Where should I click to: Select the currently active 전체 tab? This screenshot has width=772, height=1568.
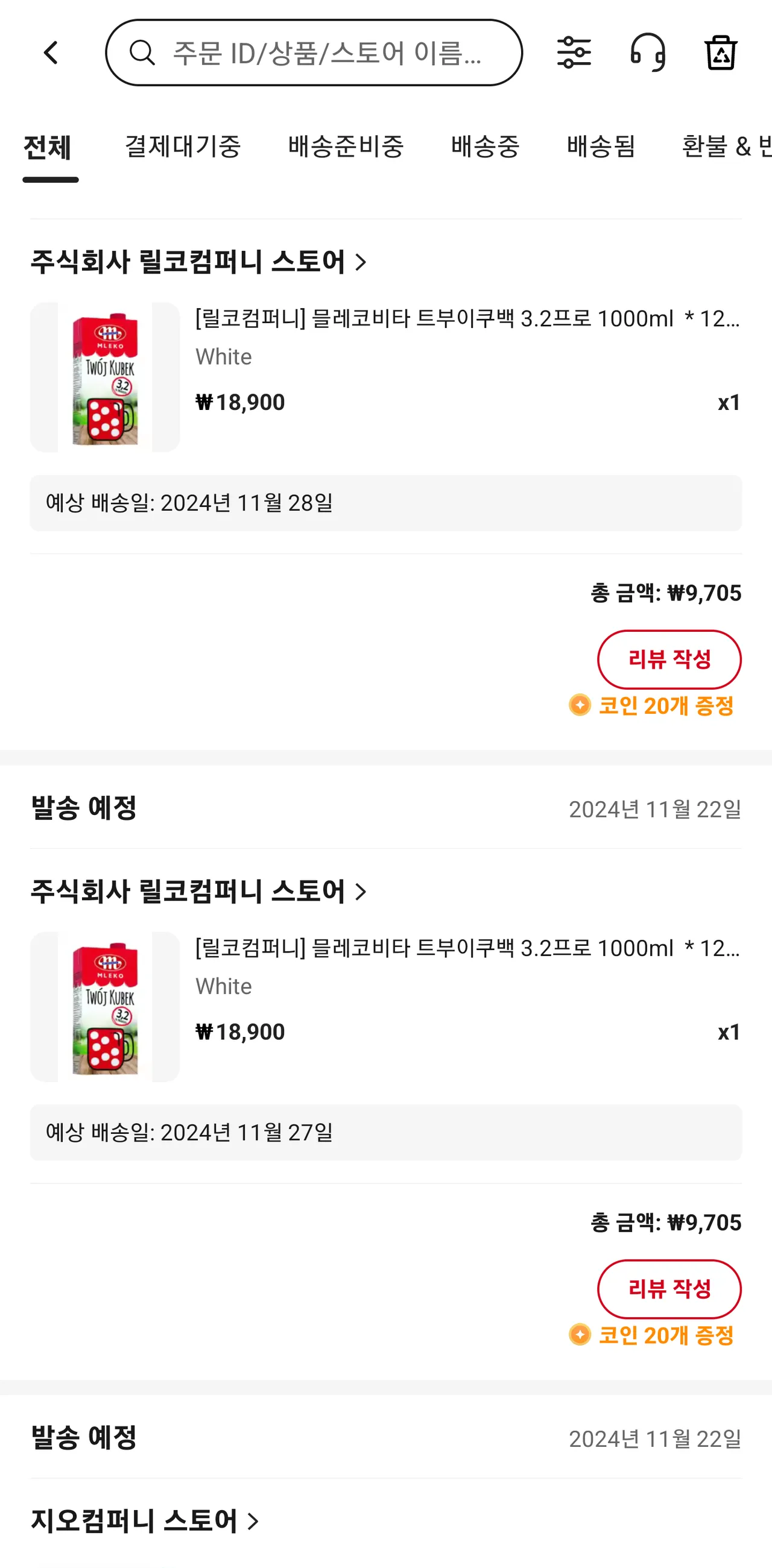coord(50,147)
